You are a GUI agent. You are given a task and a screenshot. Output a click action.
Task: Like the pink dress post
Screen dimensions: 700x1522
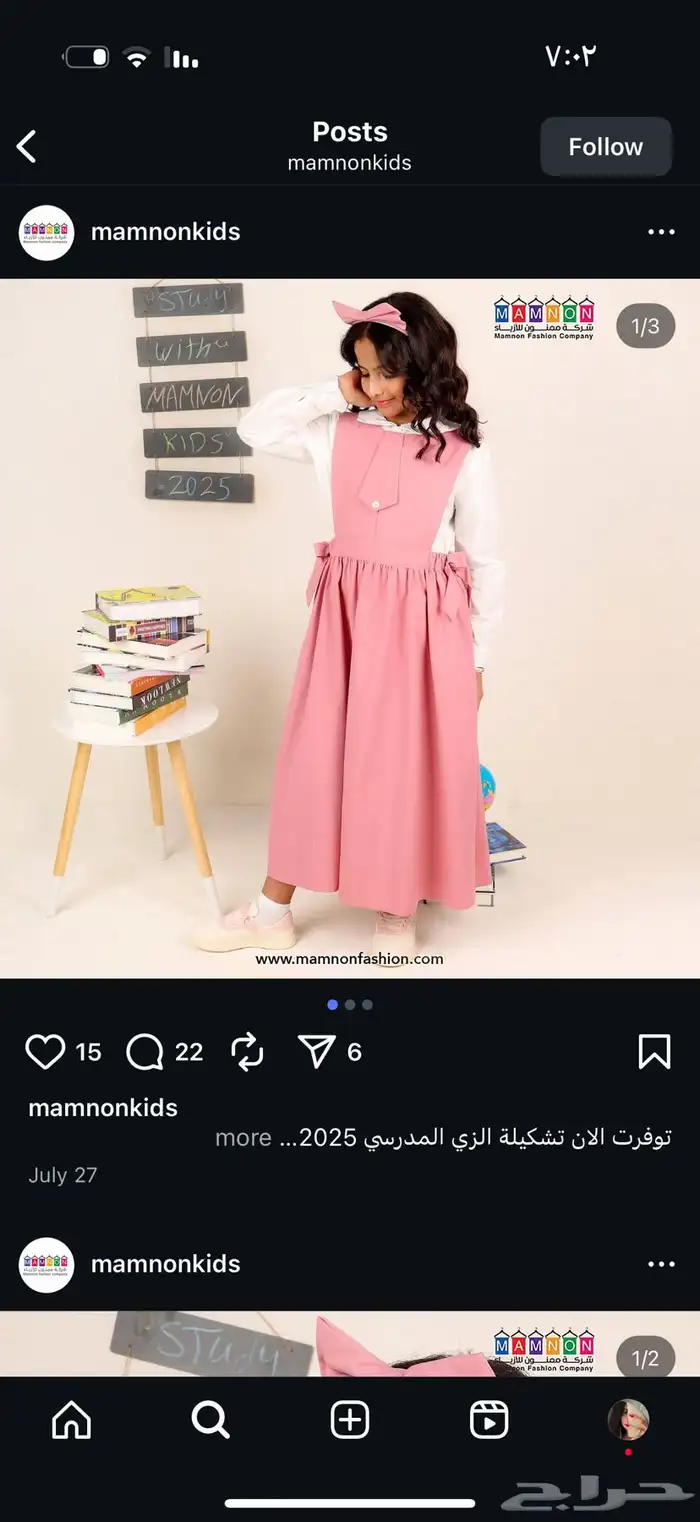coord(46,1051)
